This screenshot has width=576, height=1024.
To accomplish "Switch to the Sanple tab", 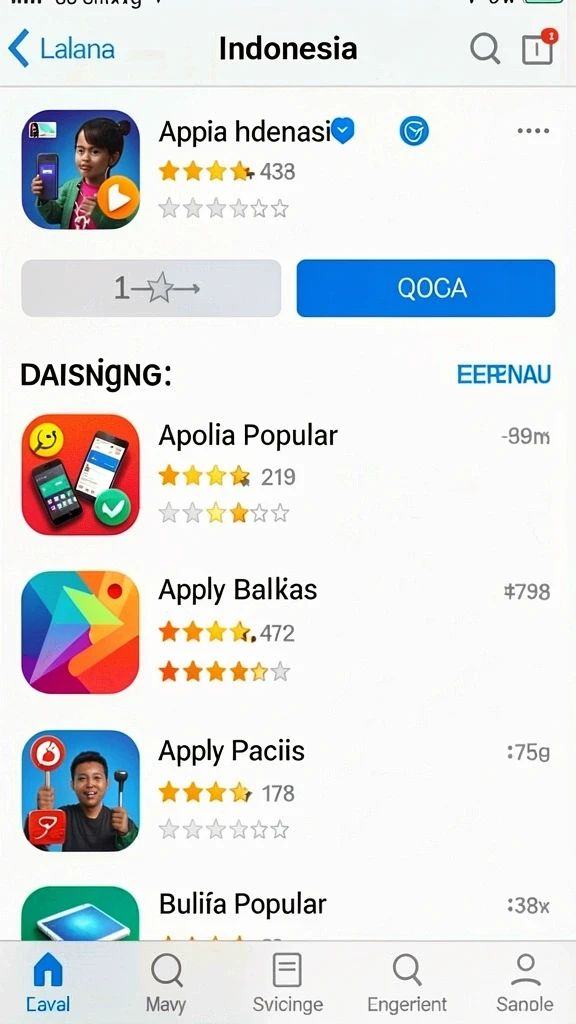I will pos(525,982).
